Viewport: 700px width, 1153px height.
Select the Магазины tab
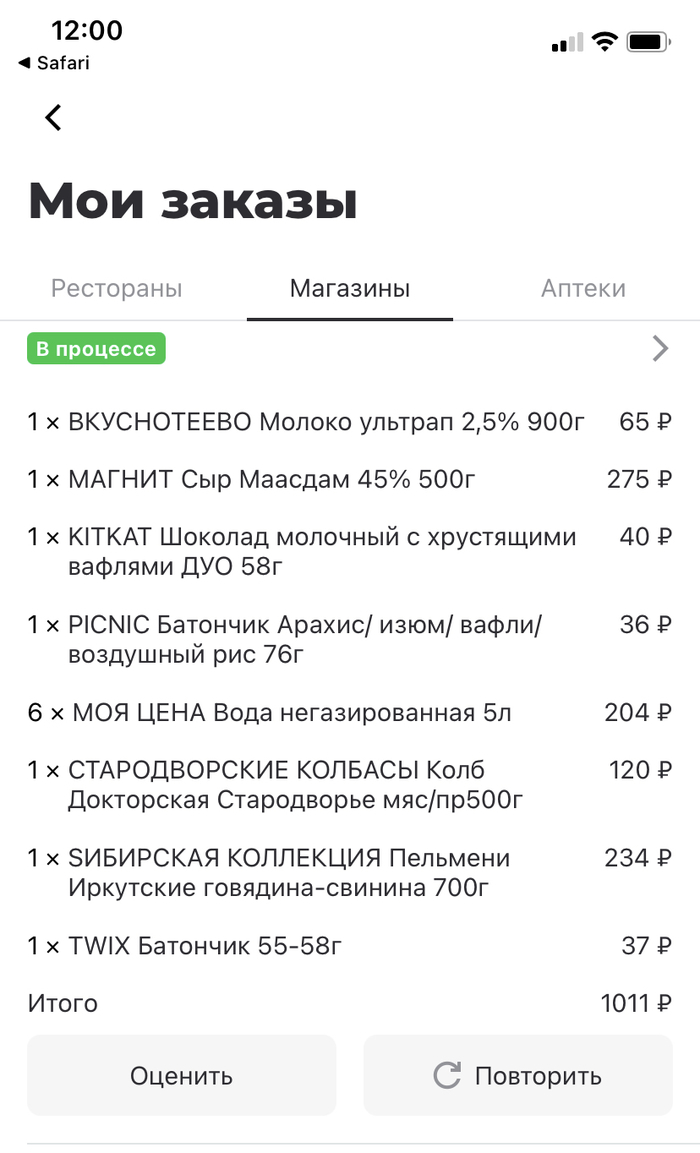pos(350,289)
